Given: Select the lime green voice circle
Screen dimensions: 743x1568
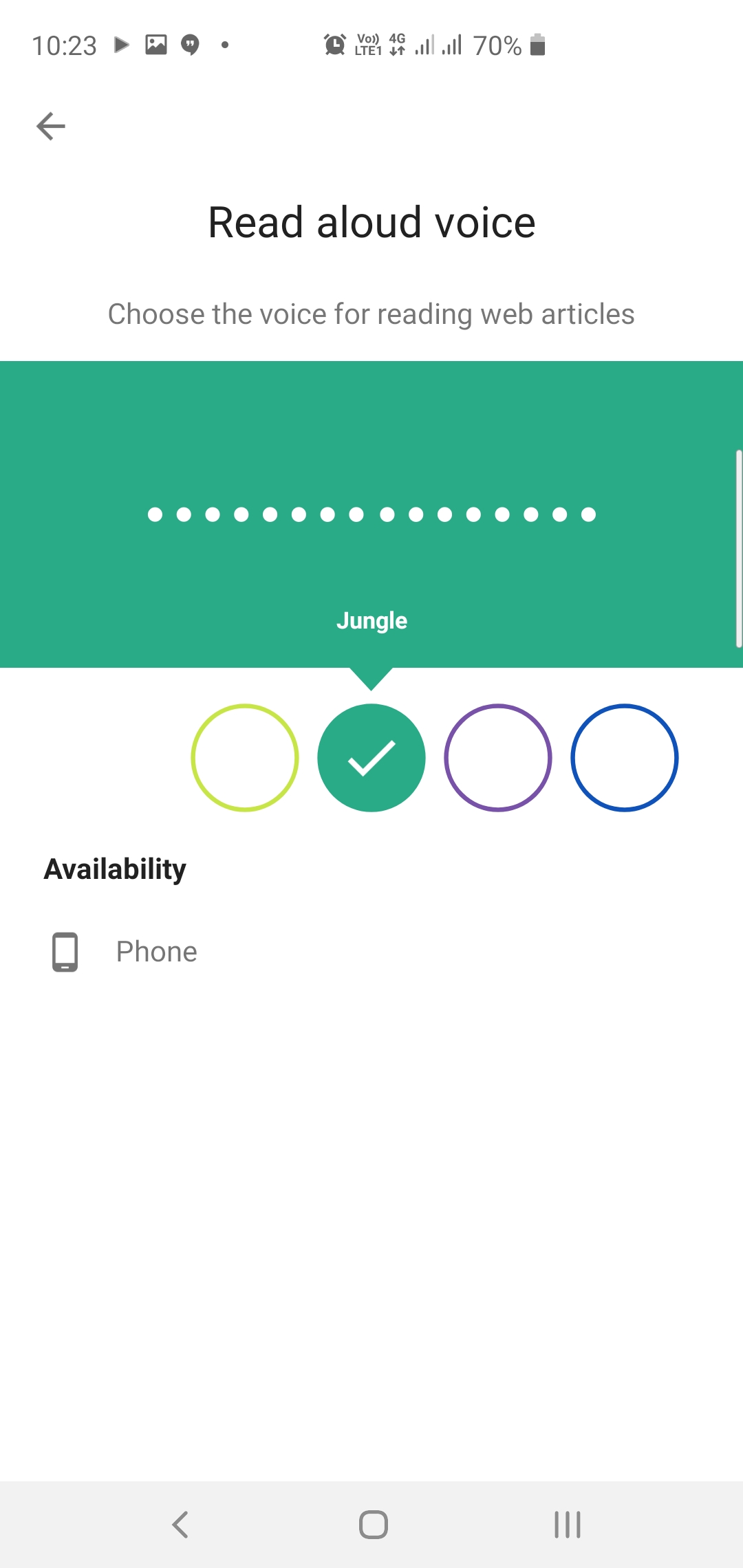Looking at the screenshot, I should [x=245, y=758].
